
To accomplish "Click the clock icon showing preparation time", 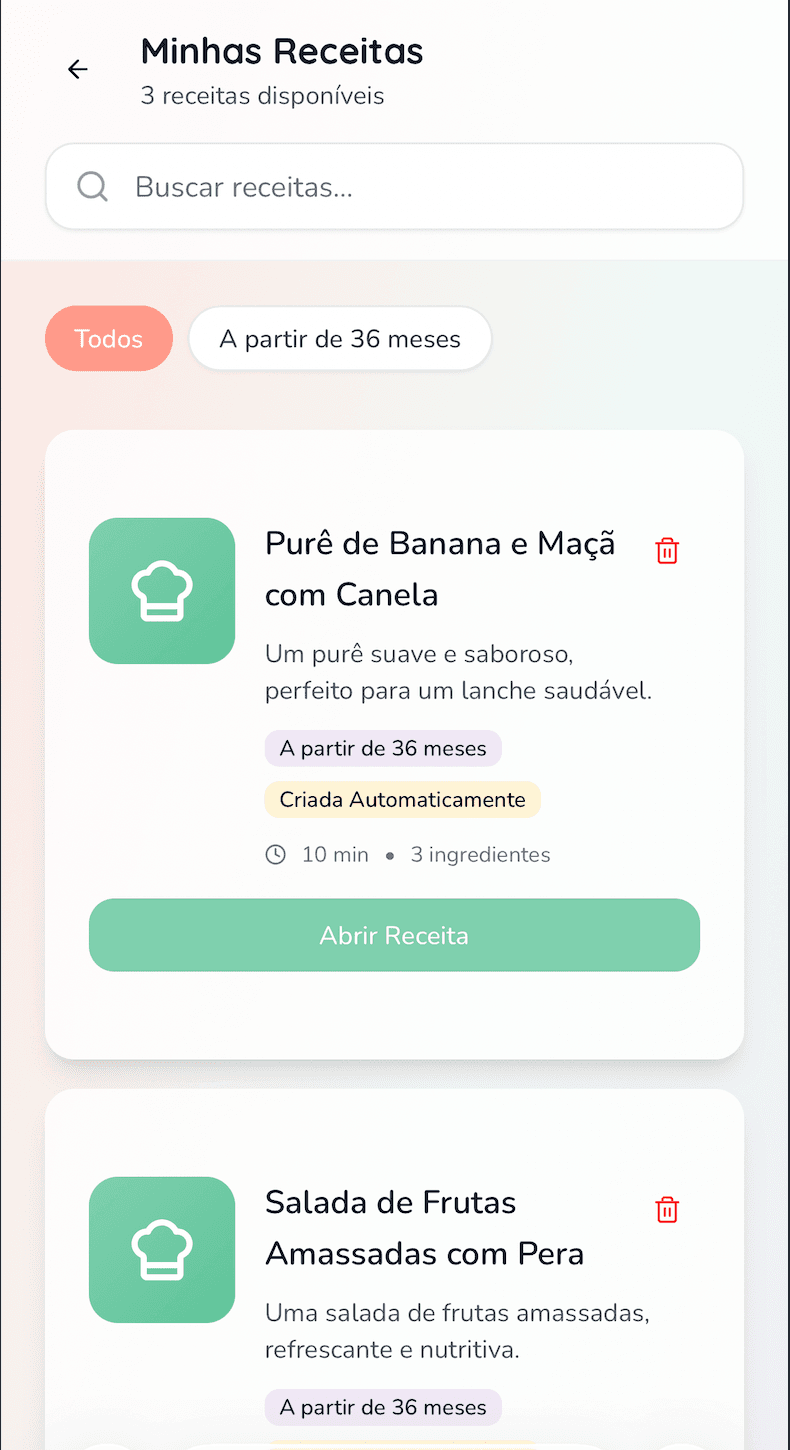I will 275,854.
